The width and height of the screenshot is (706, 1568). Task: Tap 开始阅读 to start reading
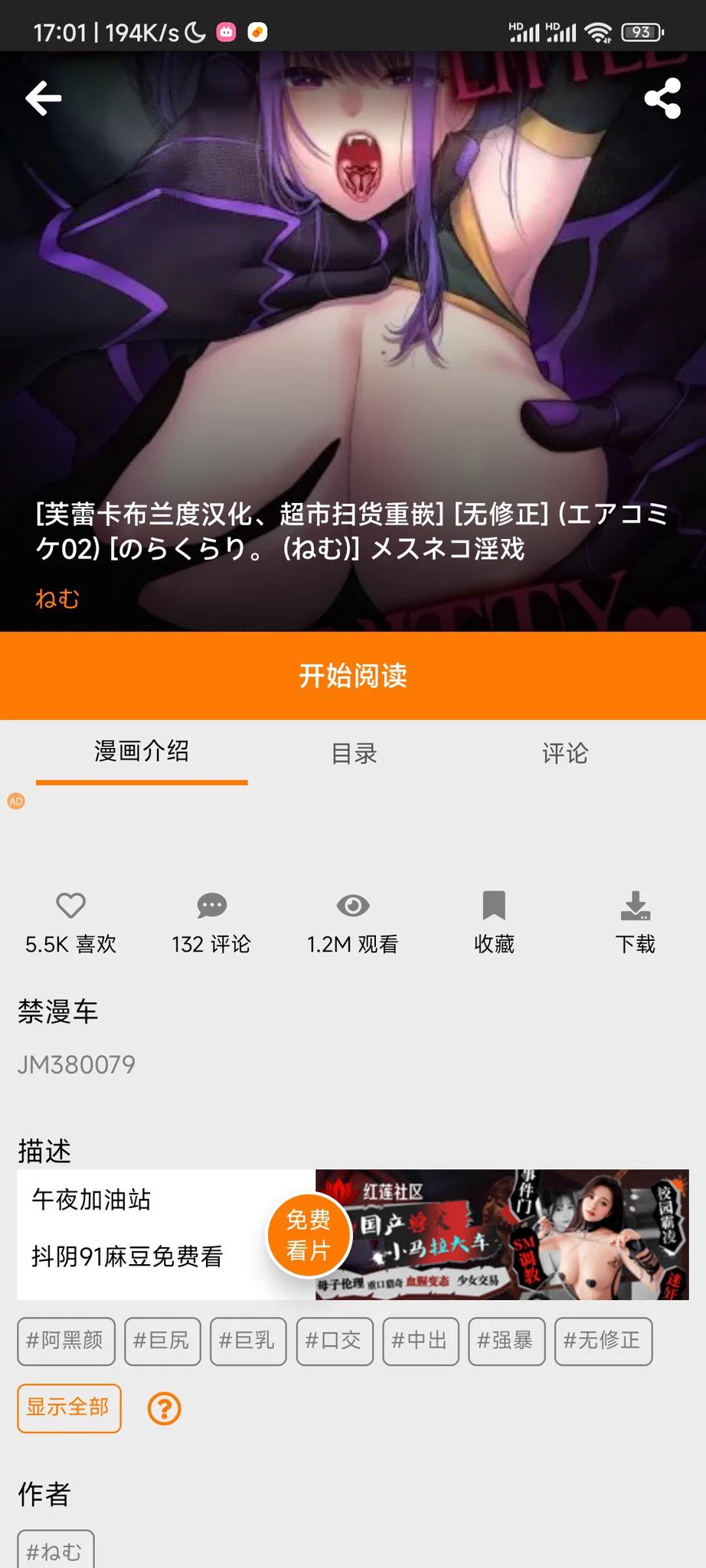pos(353,675)
